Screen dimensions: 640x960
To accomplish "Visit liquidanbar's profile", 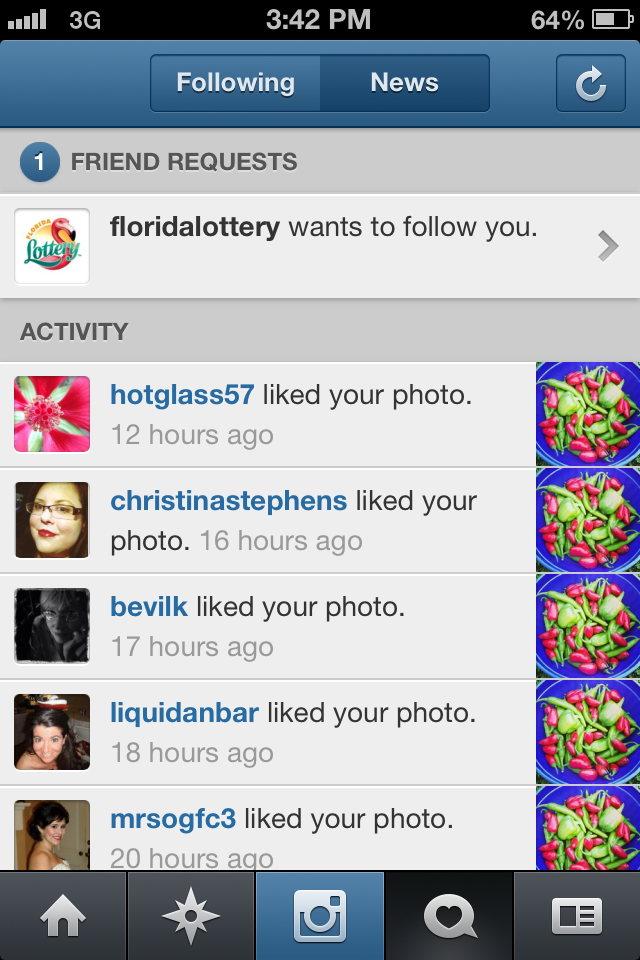I will (185, 713).
